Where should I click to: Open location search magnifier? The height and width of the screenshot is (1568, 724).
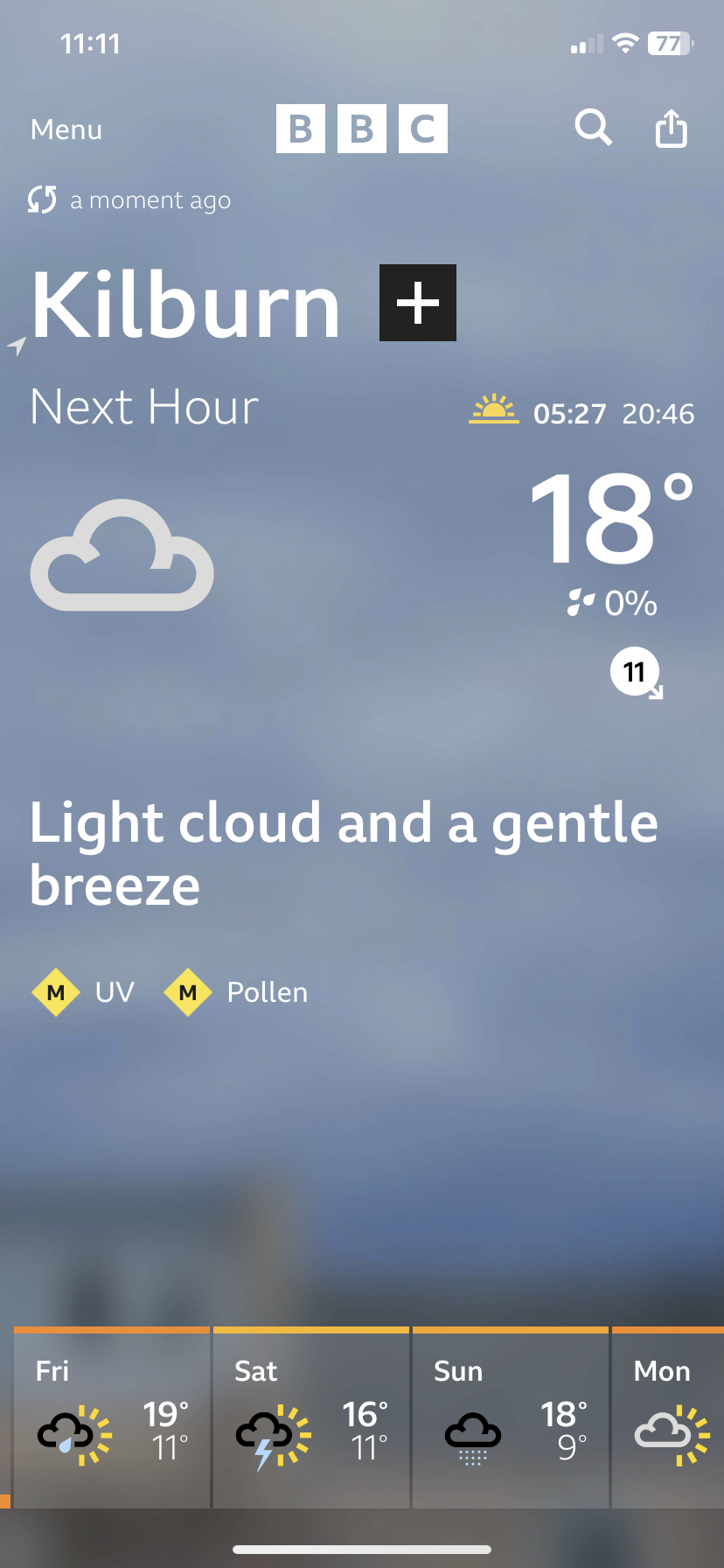(x=593, y=128)
